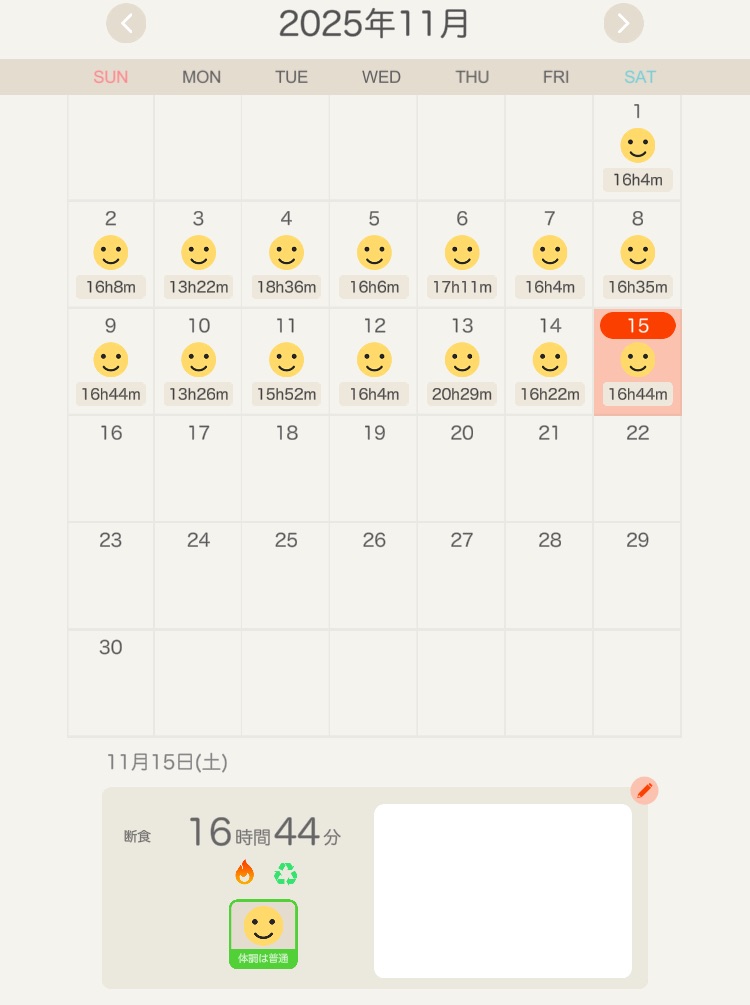Edit the November 15 fasting record
The width and height of the screenshot is (750, 1005).
point(645,791)
